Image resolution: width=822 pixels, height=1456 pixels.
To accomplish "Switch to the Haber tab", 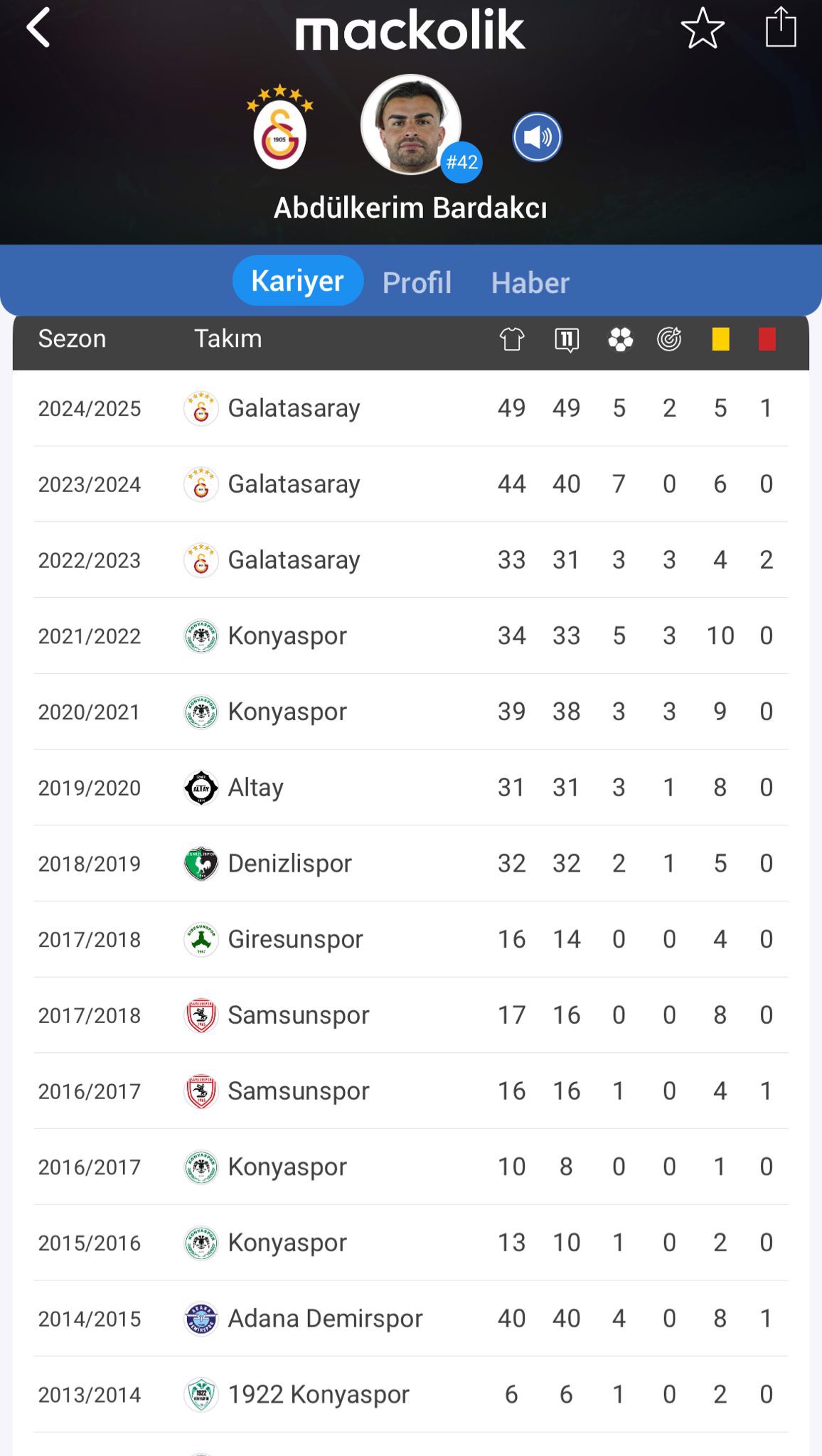I will (x=530, y=282).
